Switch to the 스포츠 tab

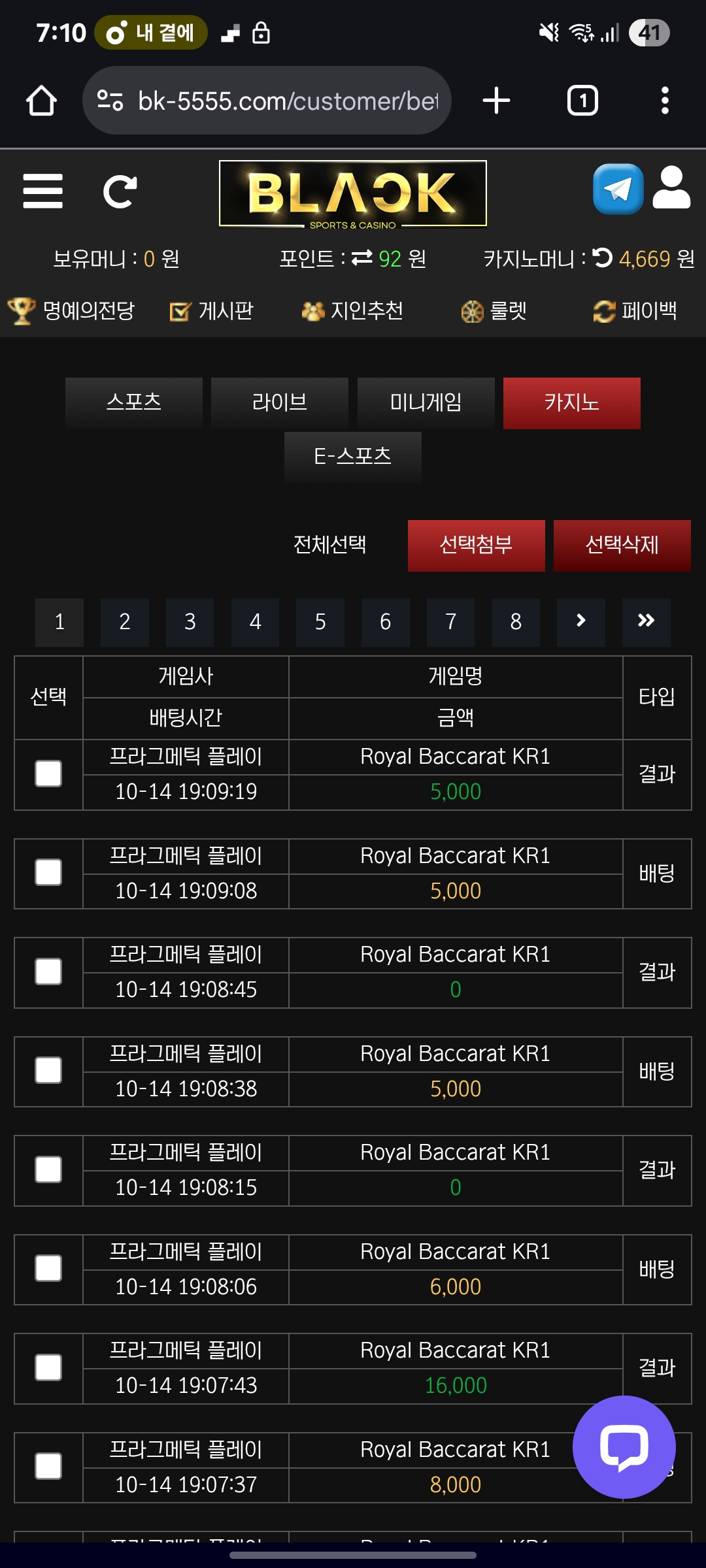[134, 402]
